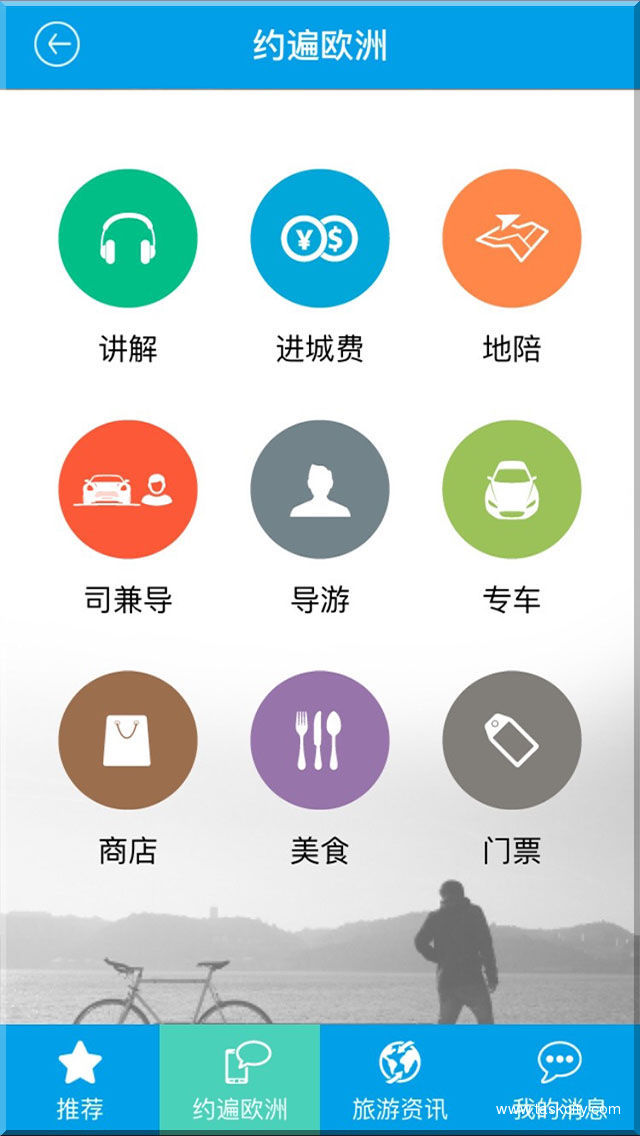Browse the 商店 shops category
Viewport: 640px width, 1136px height.
[x=128, y=741]
